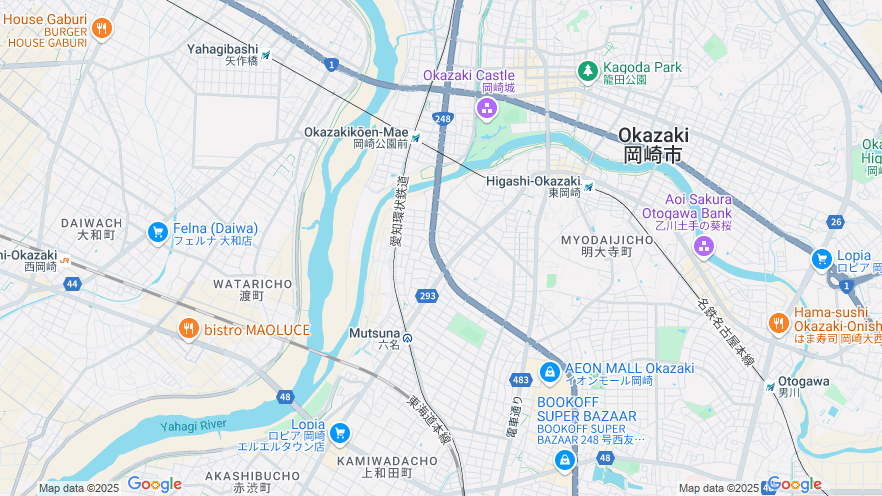The image size is (882, 496).
Task: Tap the Hama-sushi Okazaki restaurant pin
Action: [779, 323]
